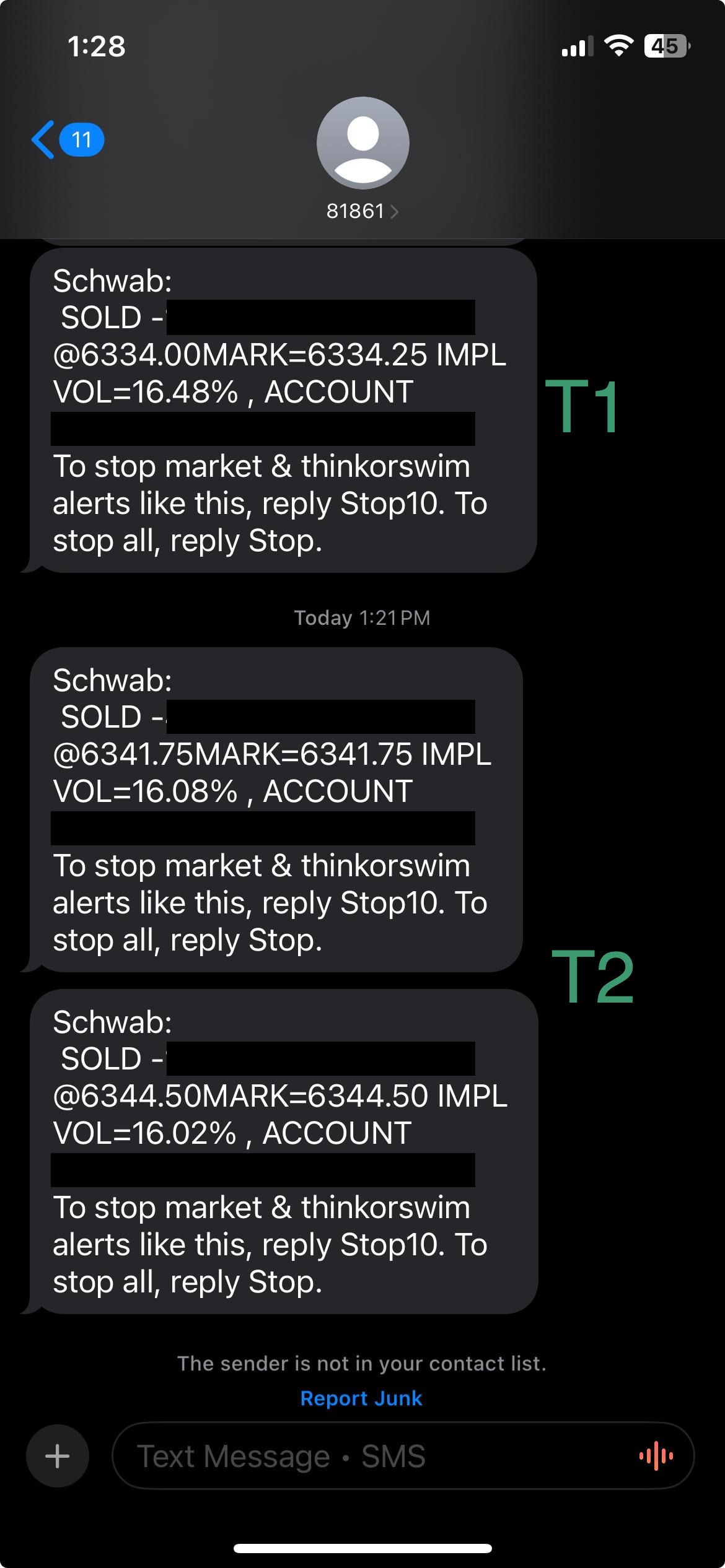Open the plus attachments menu
Viewport: 725px width, 1568px height.
[58, 1456]
